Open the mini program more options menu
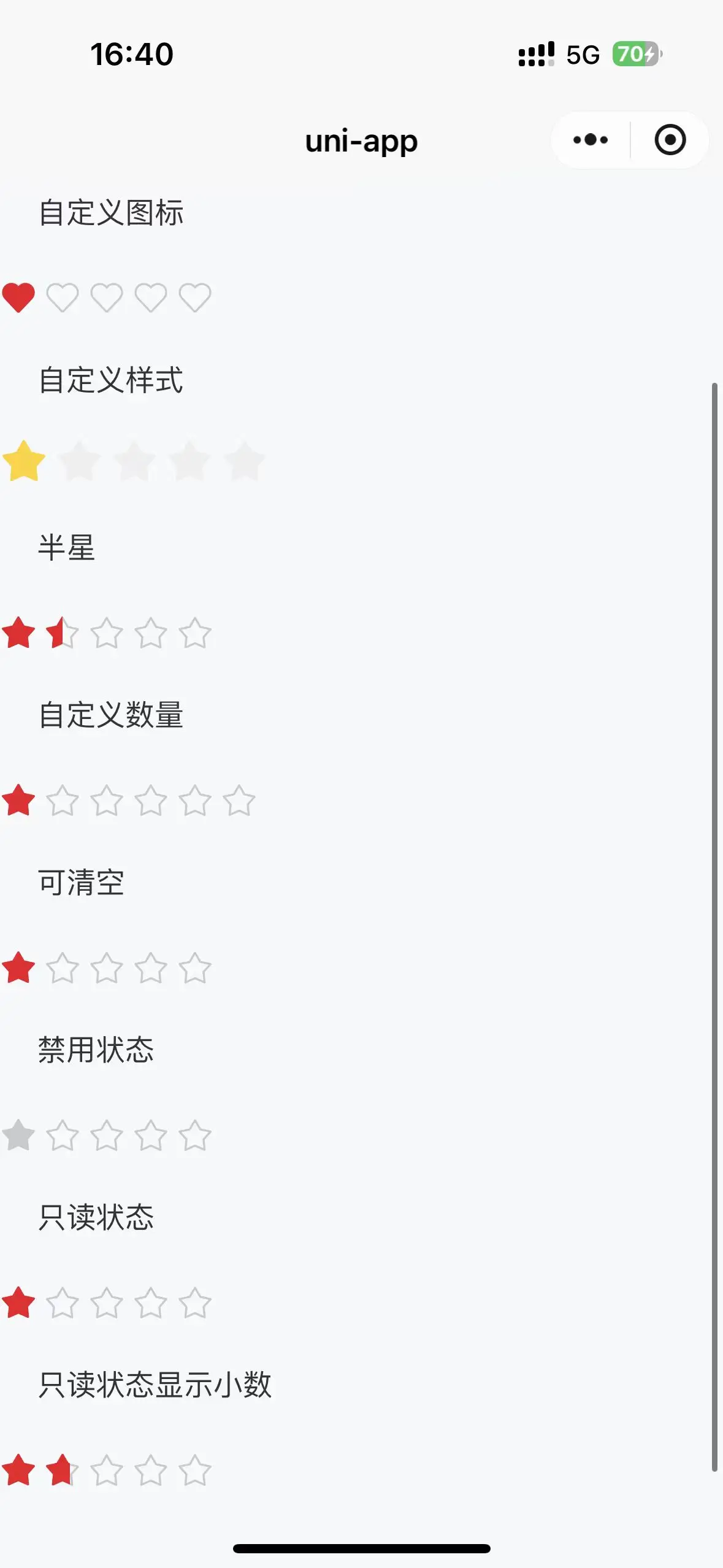The height and width of the screenshot is (1568, 723). (590, 140)
